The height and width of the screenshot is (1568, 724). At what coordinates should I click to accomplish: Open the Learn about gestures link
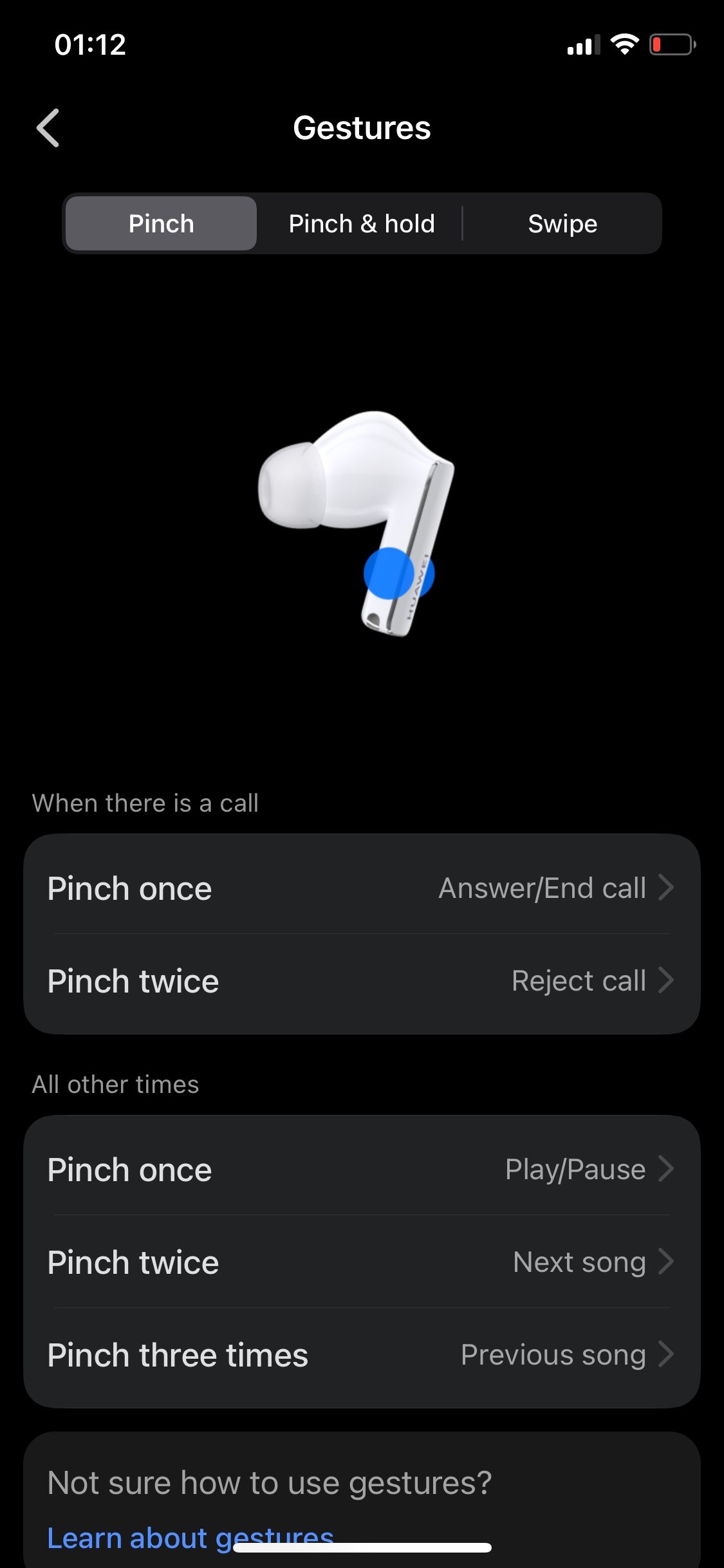[190, 1538]
